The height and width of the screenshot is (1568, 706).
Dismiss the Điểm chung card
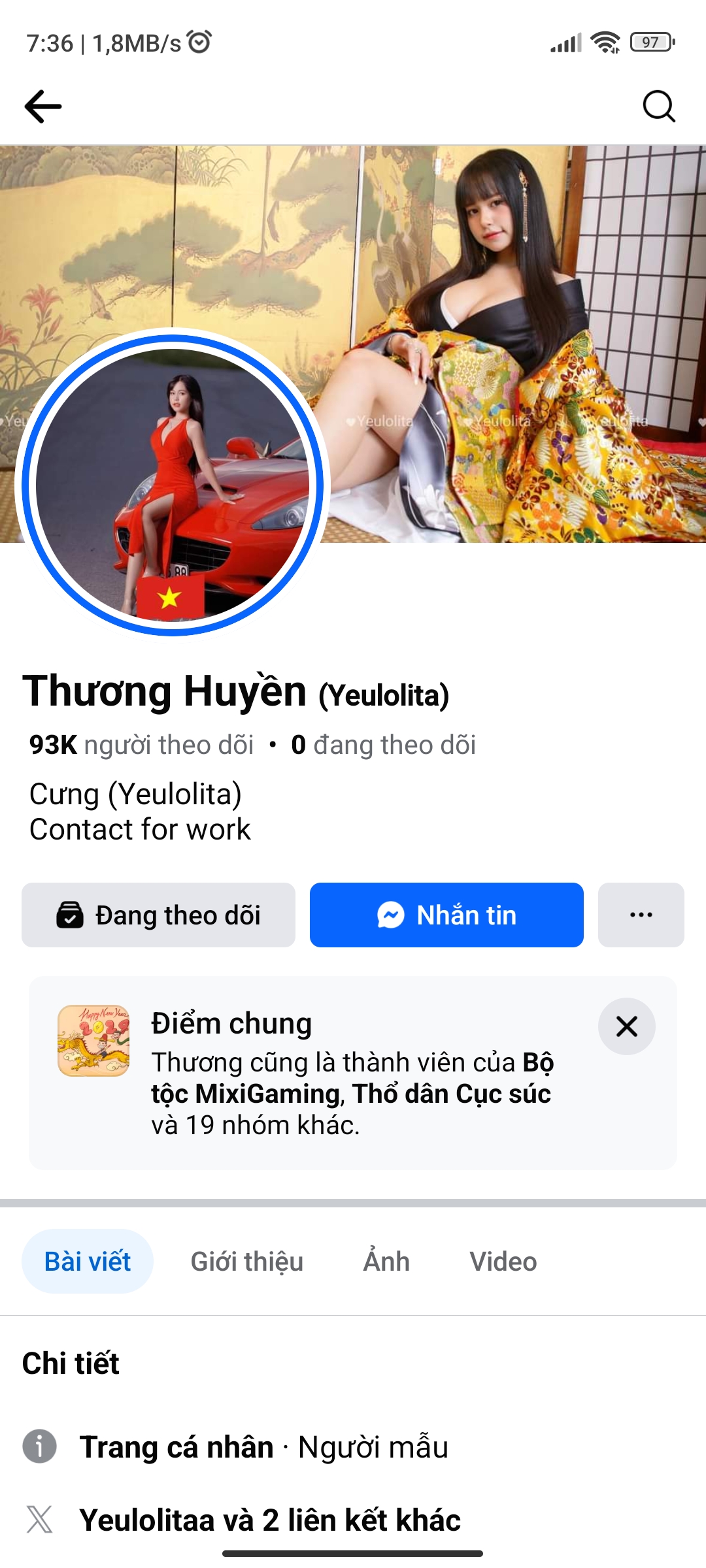628,1026
